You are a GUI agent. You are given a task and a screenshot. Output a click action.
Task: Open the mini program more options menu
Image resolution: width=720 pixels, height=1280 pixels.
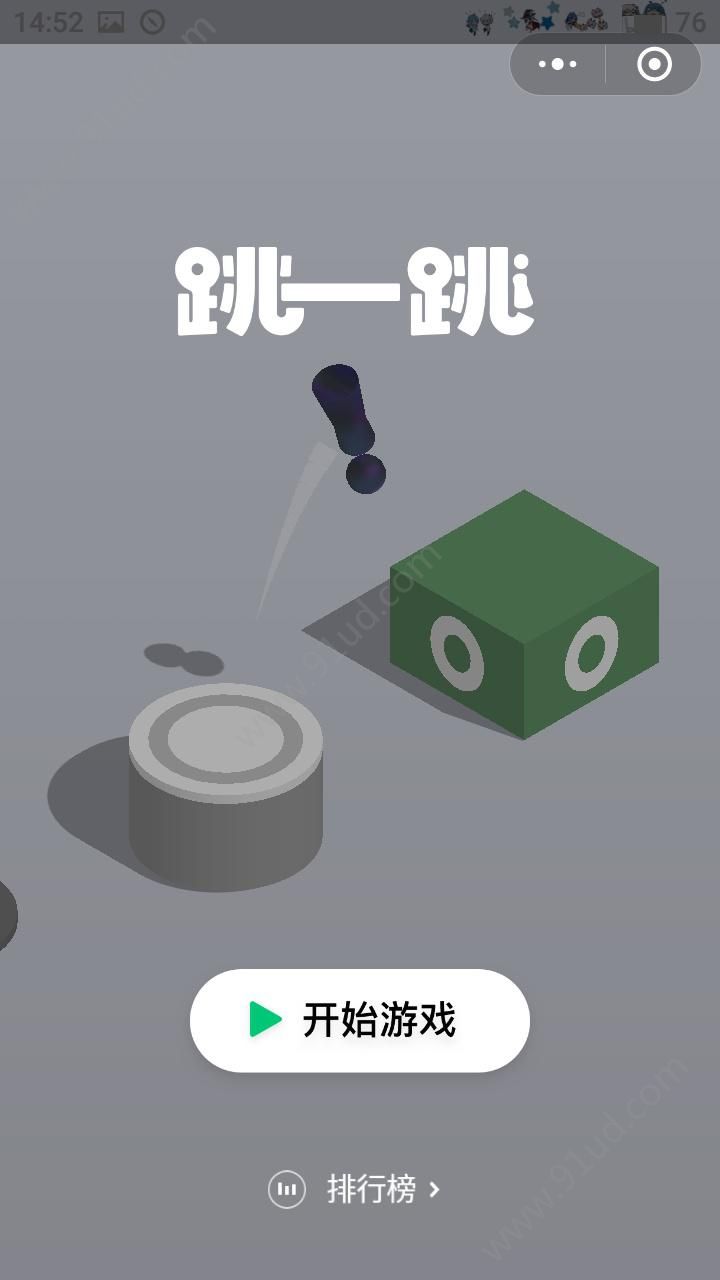click(x=558, y=65)
